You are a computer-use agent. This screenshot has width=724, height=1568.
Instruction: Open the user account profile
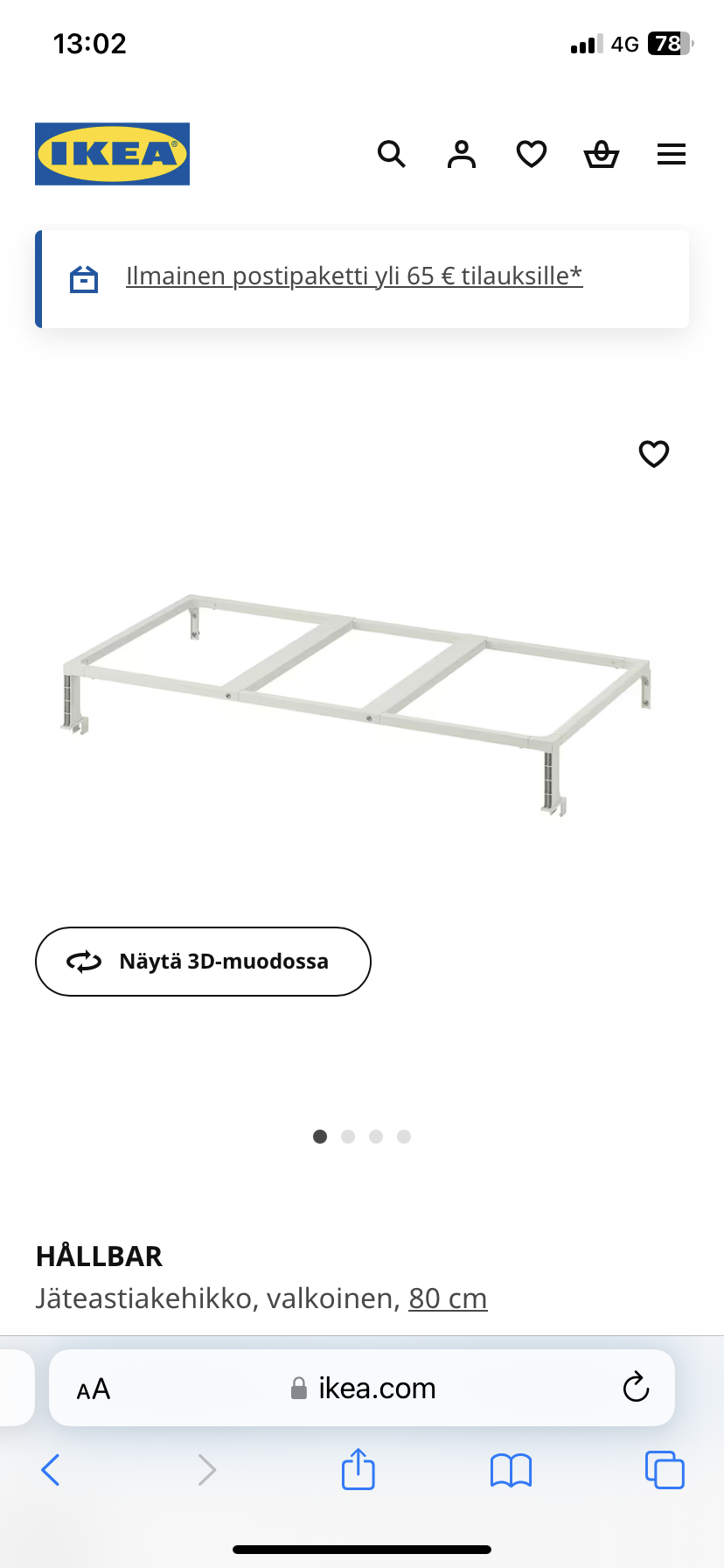[x=461, y=155]
